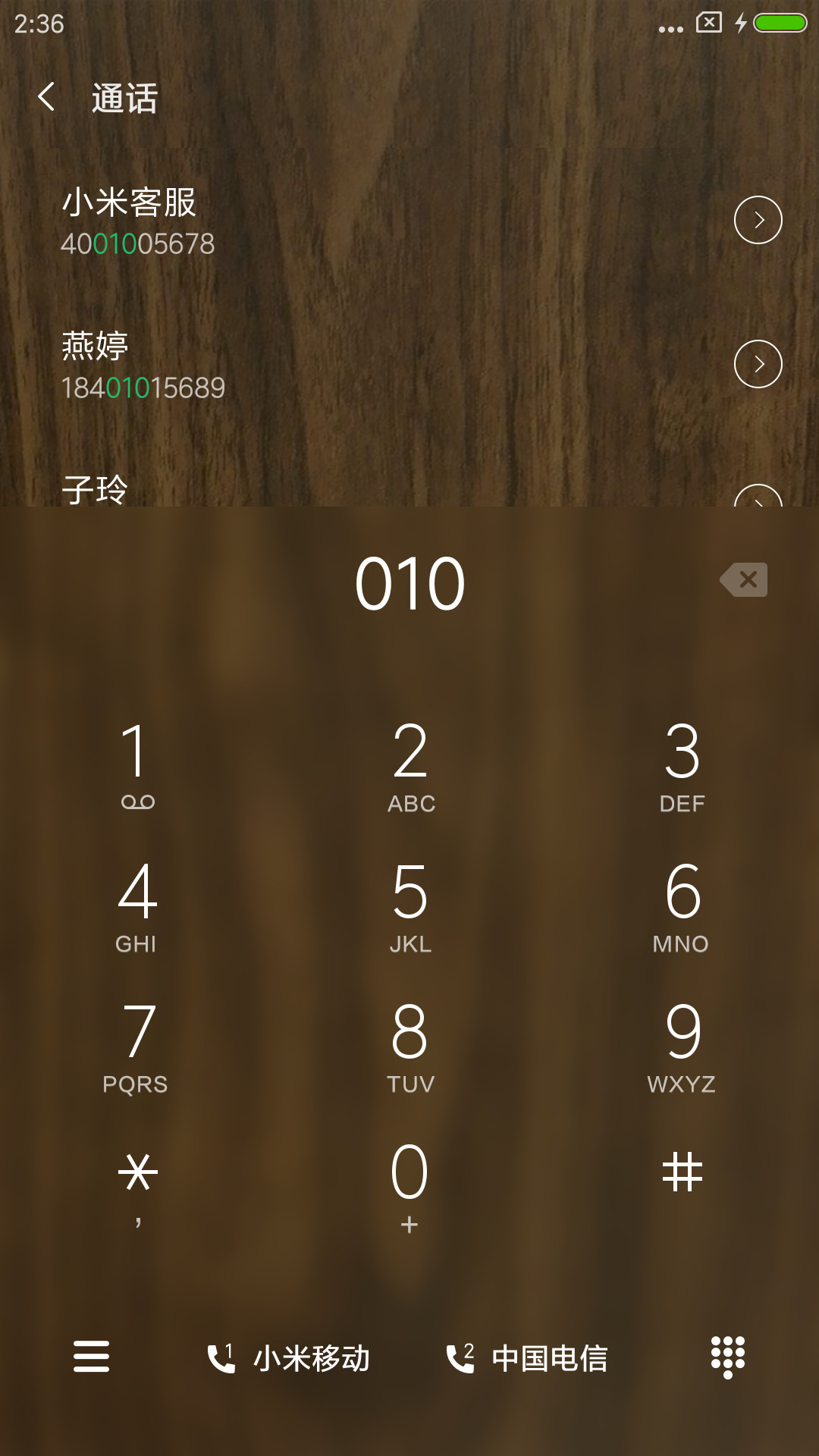Enter digit 3 DEF
This screenshot has height=1456, width=819.
[x=682, y=766]
